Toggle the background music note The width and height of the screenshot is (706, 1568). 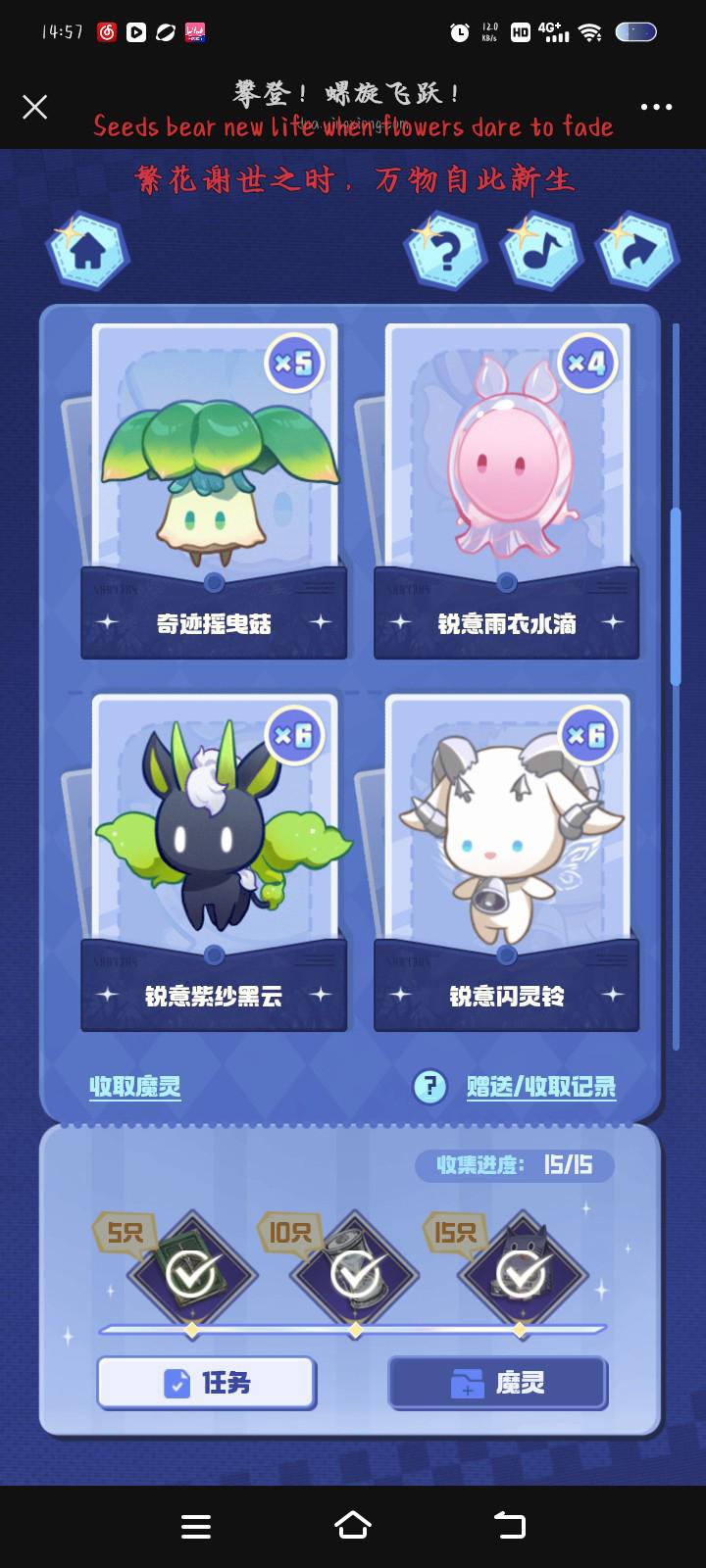point(540,253)
